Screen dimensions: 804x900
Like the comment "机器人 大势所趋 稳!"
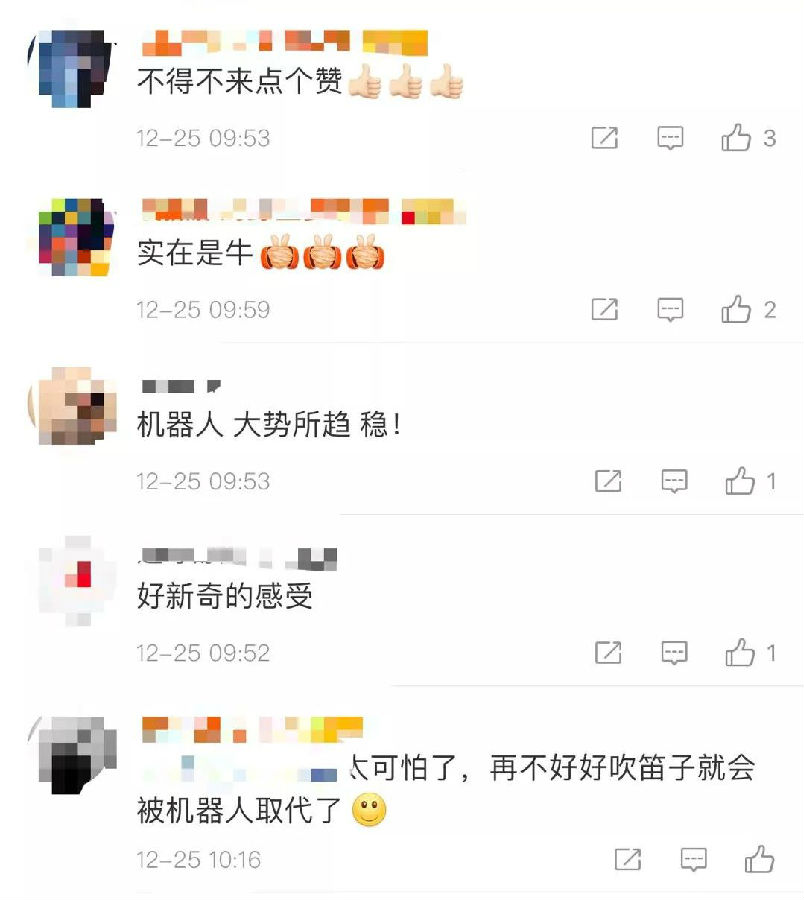click(x=740, y=482)
